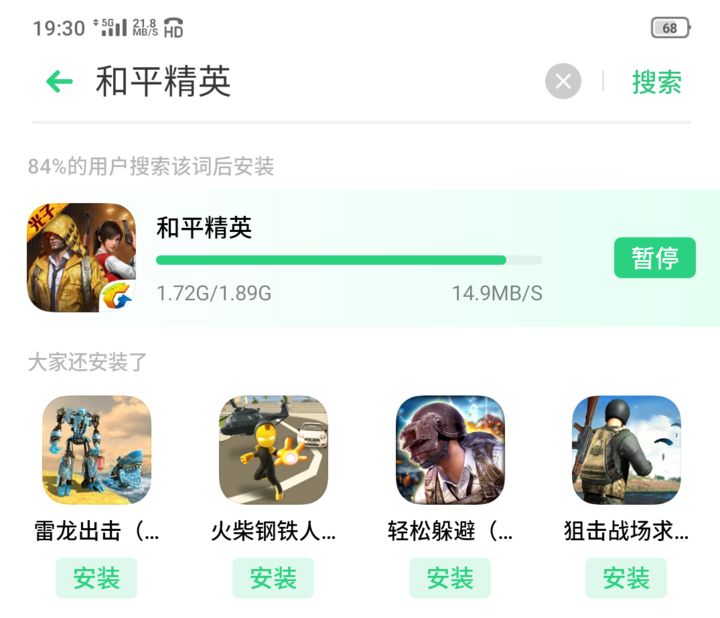Clear the search text 和平精英
The image size is (720, 618).
point(563,82)
